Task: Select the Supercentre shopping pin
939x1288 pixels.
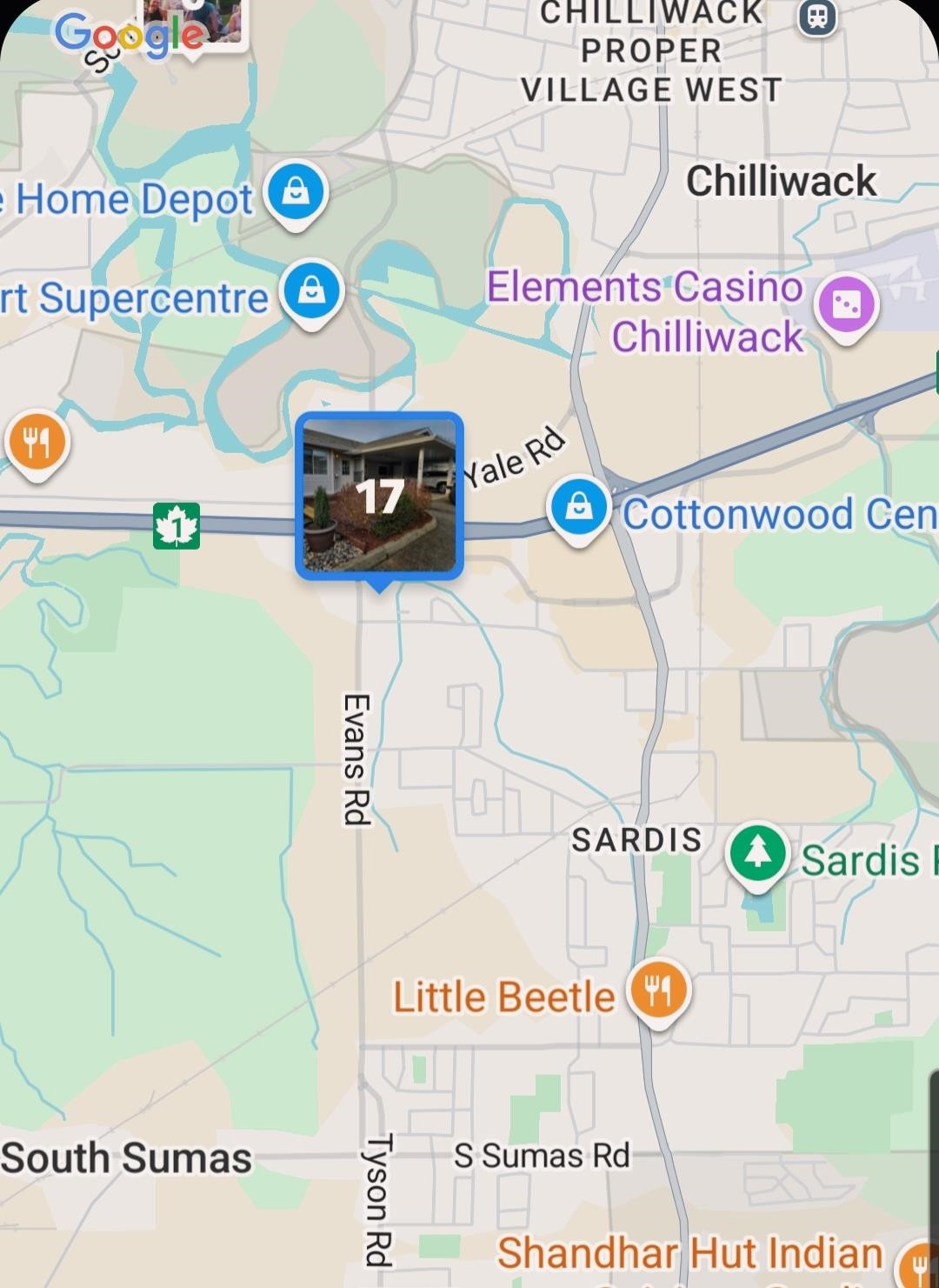Action: click(312, 290)
